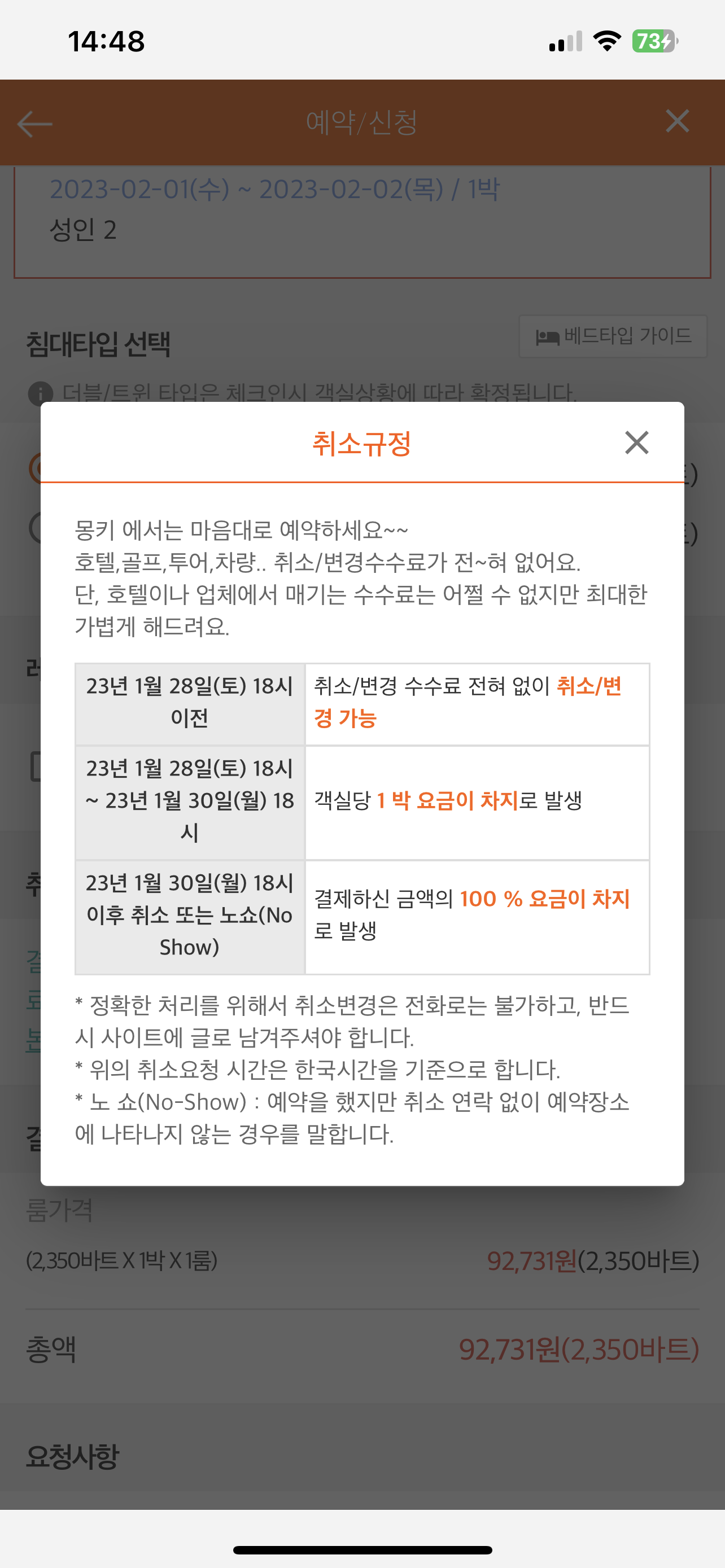Open the 베드타입 가이드 button
Viewport: 725px width, 1568px height.
pos(613,336)
